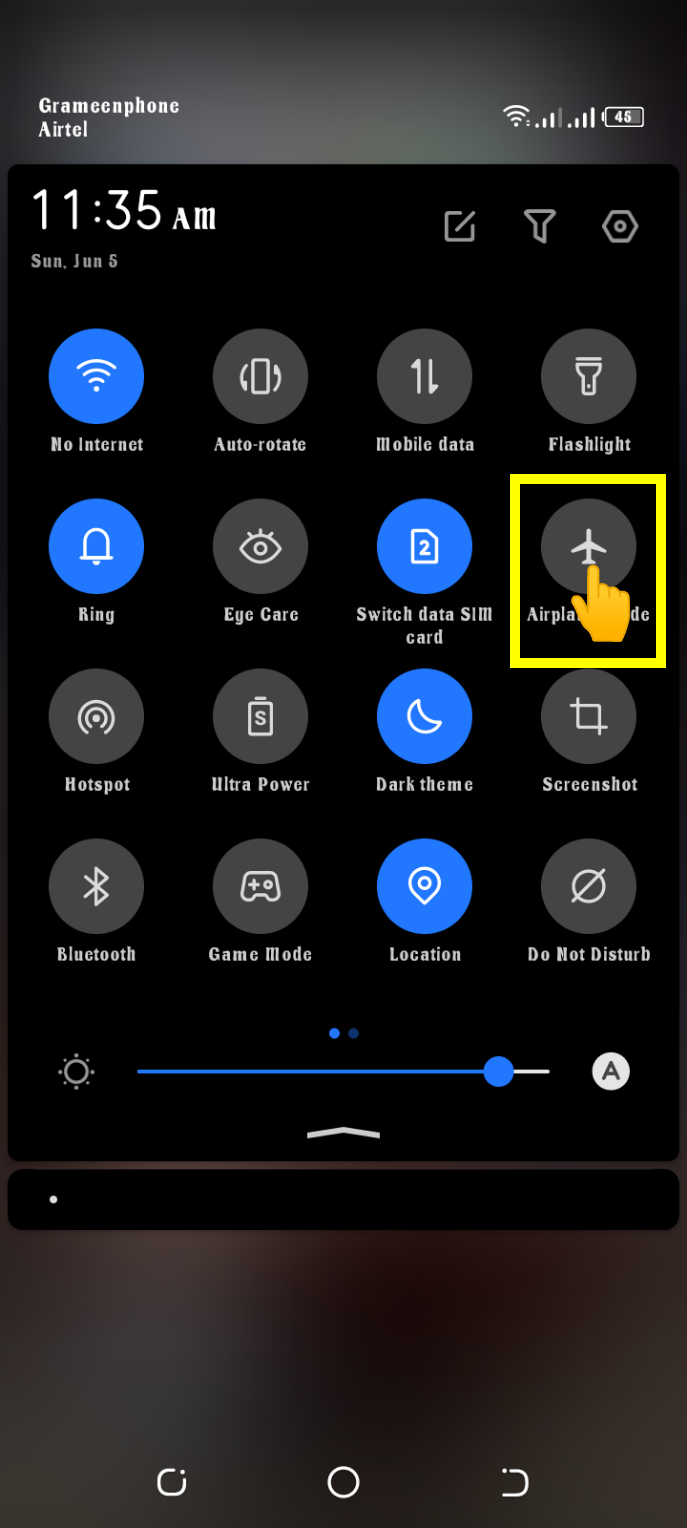Enable the Hotspot tile
The width and height of the screenshot is (687, 1528).
coord(96,717)
